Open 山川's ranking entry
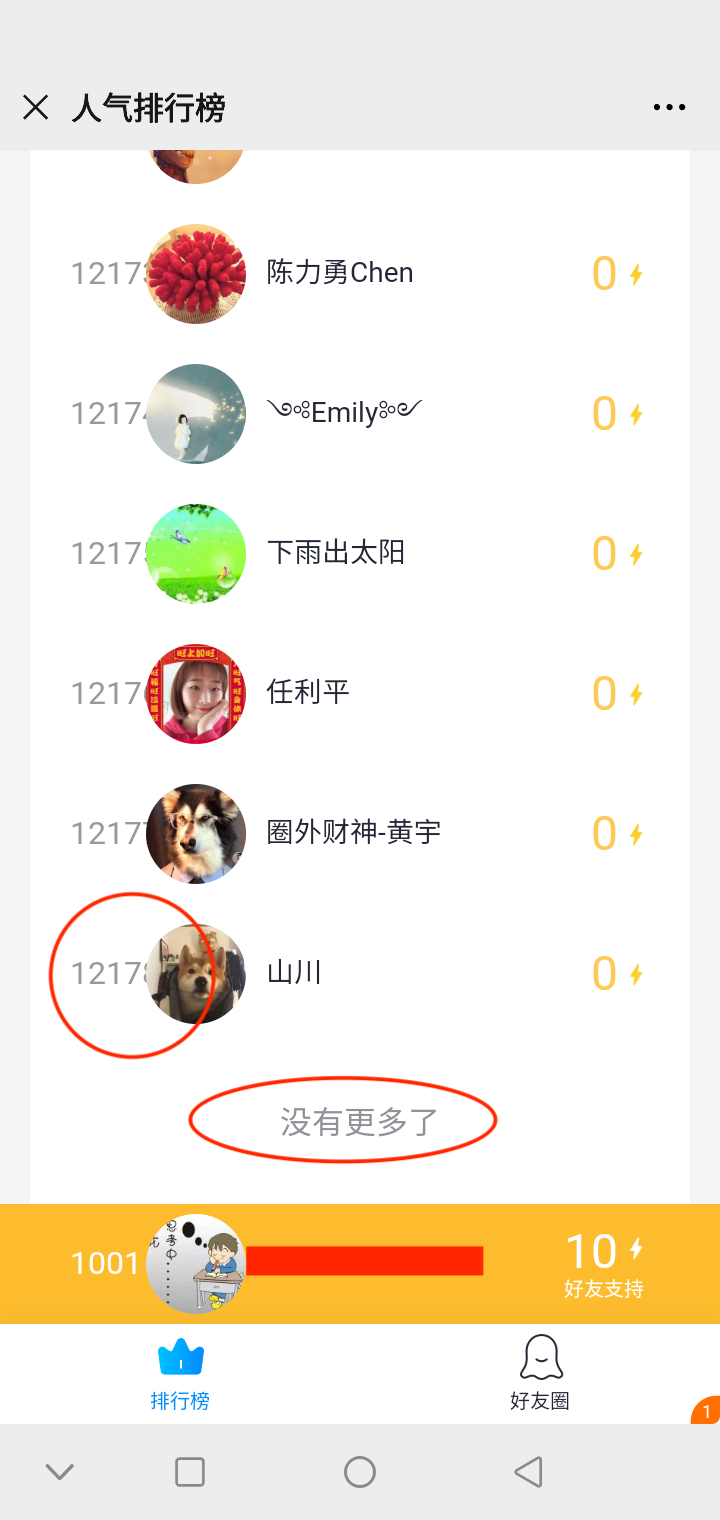Viewport: 720px width, 1520px height. [360, 973]
